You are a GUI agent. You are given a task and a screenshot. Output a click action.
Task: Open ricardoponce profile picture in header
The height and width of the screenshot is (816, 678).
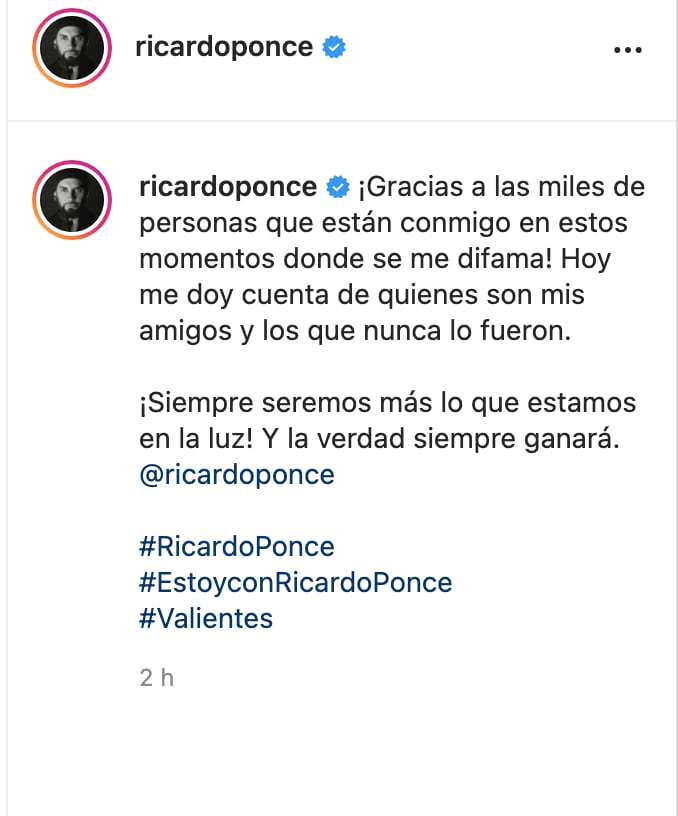pos(72,47)
